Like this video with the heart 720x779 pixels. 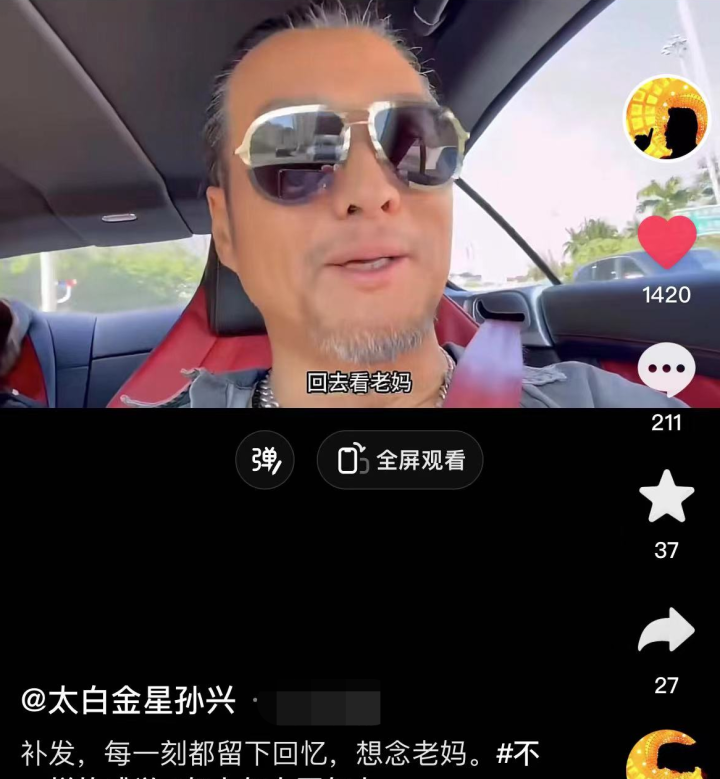(666, 243)
